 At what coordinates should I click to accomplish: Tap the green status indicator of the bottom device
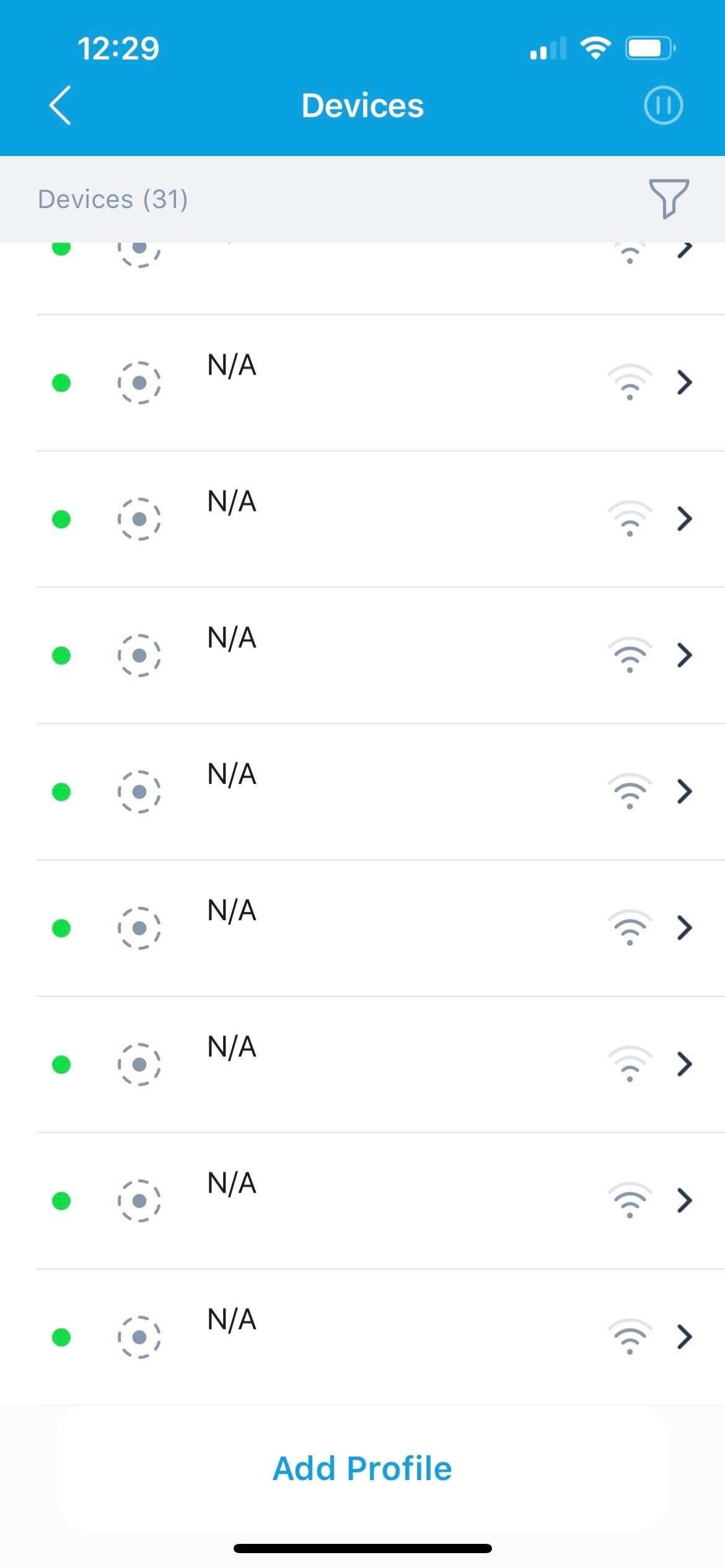61,1335
